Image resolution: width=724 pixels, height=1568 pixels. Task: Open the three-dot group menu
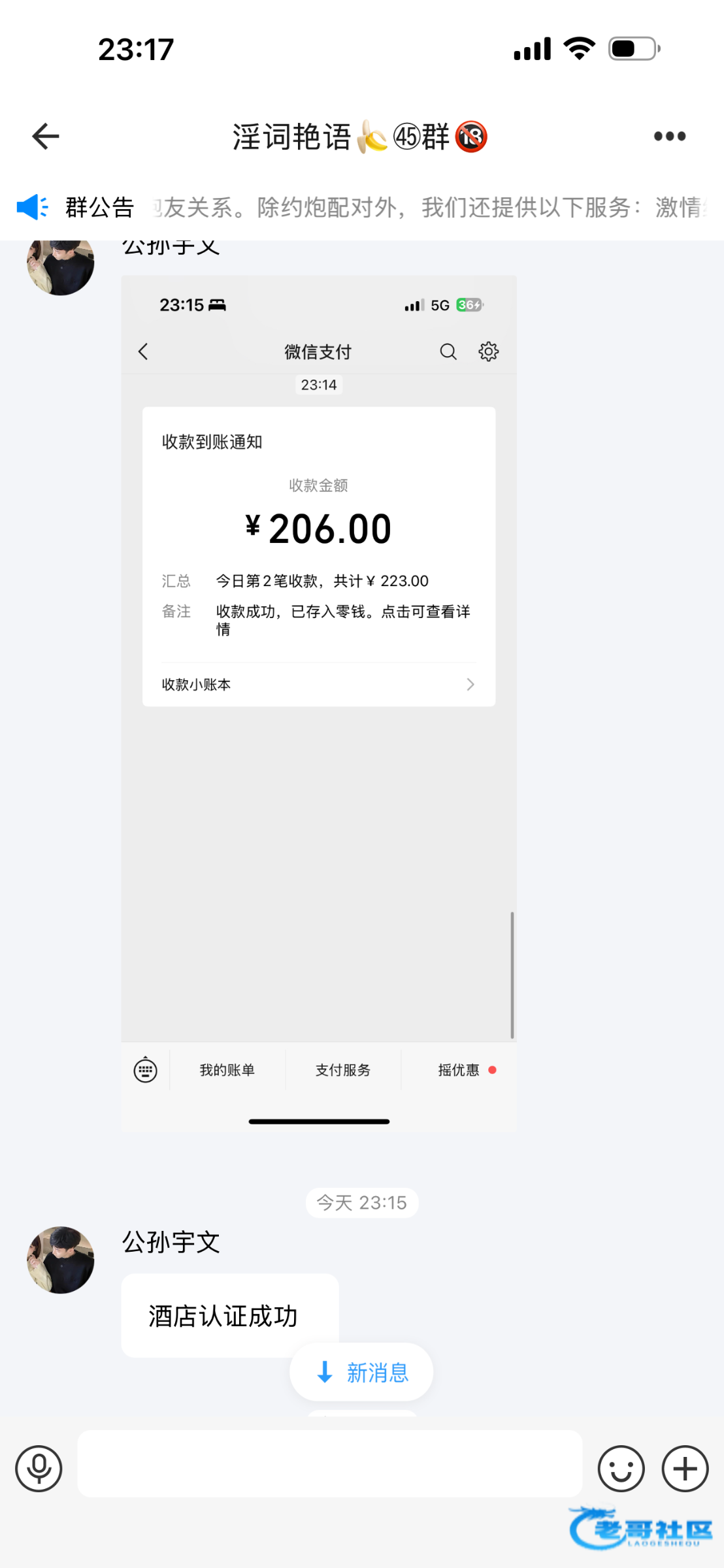(670, 137)
